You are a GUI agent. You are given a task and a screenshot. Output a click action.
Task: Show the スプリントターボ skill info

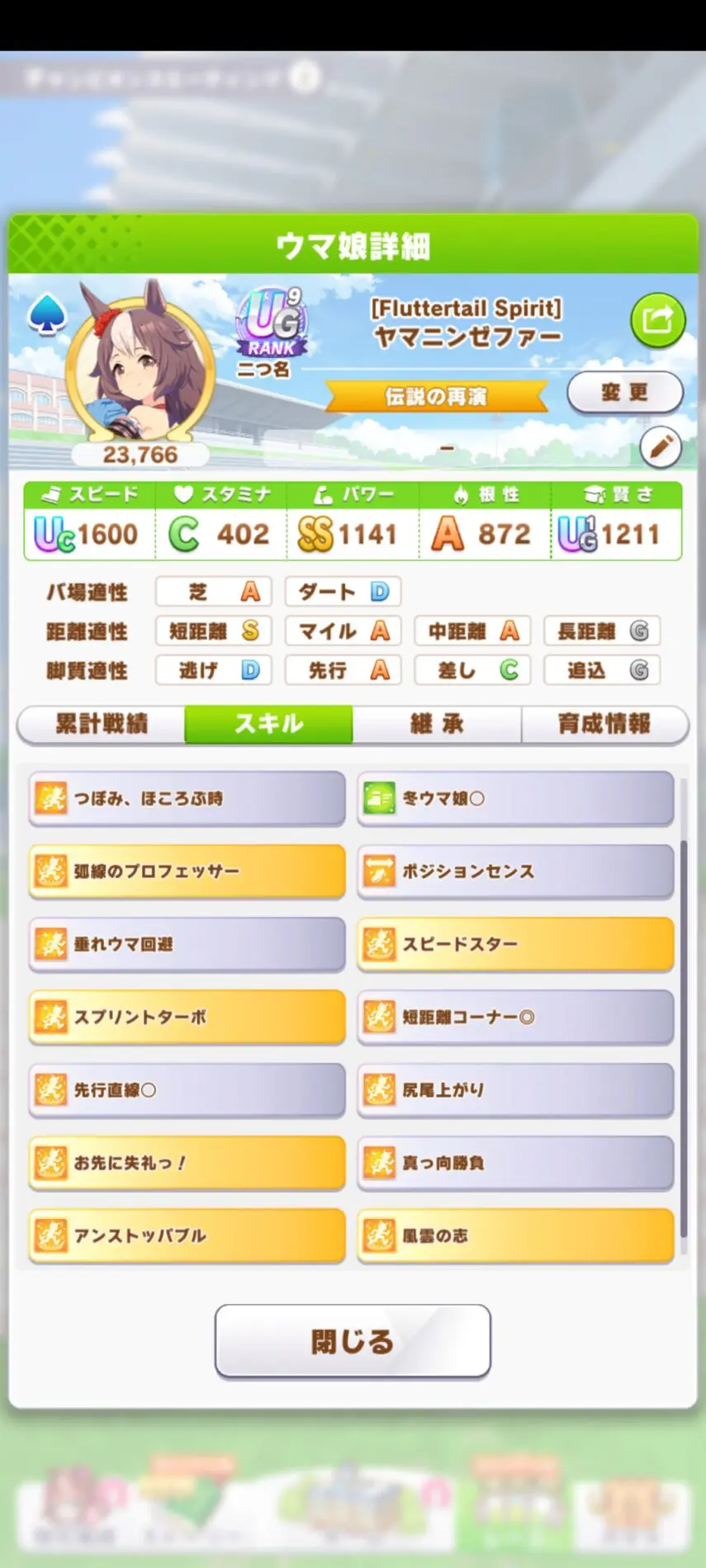click(187, 1016)
